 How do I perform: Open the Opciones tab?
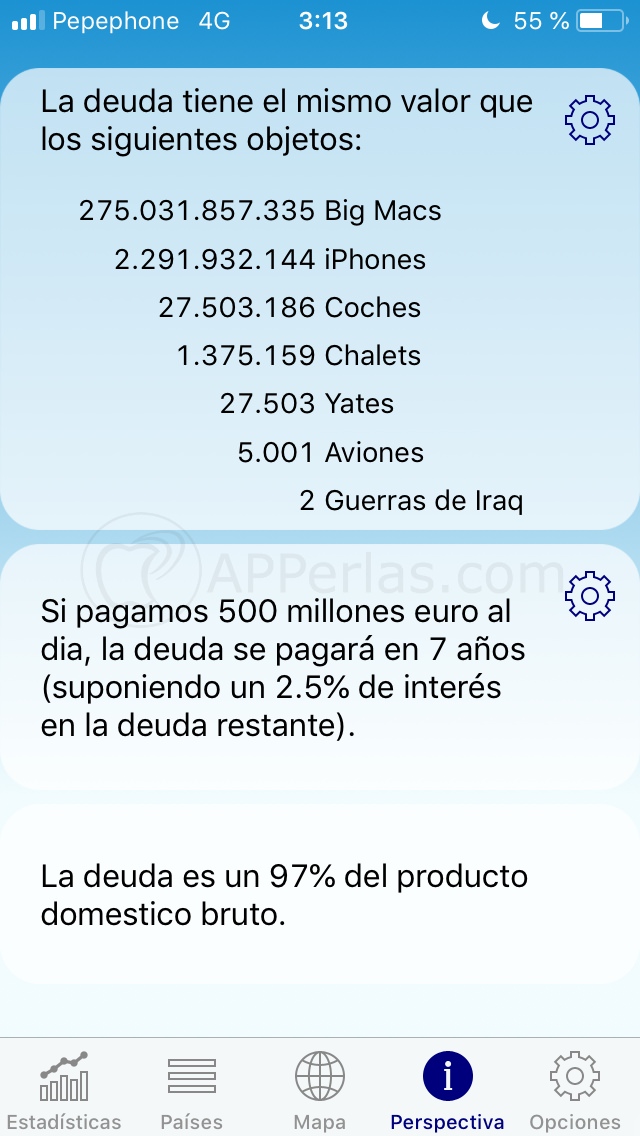click(x=575, y=1088)
